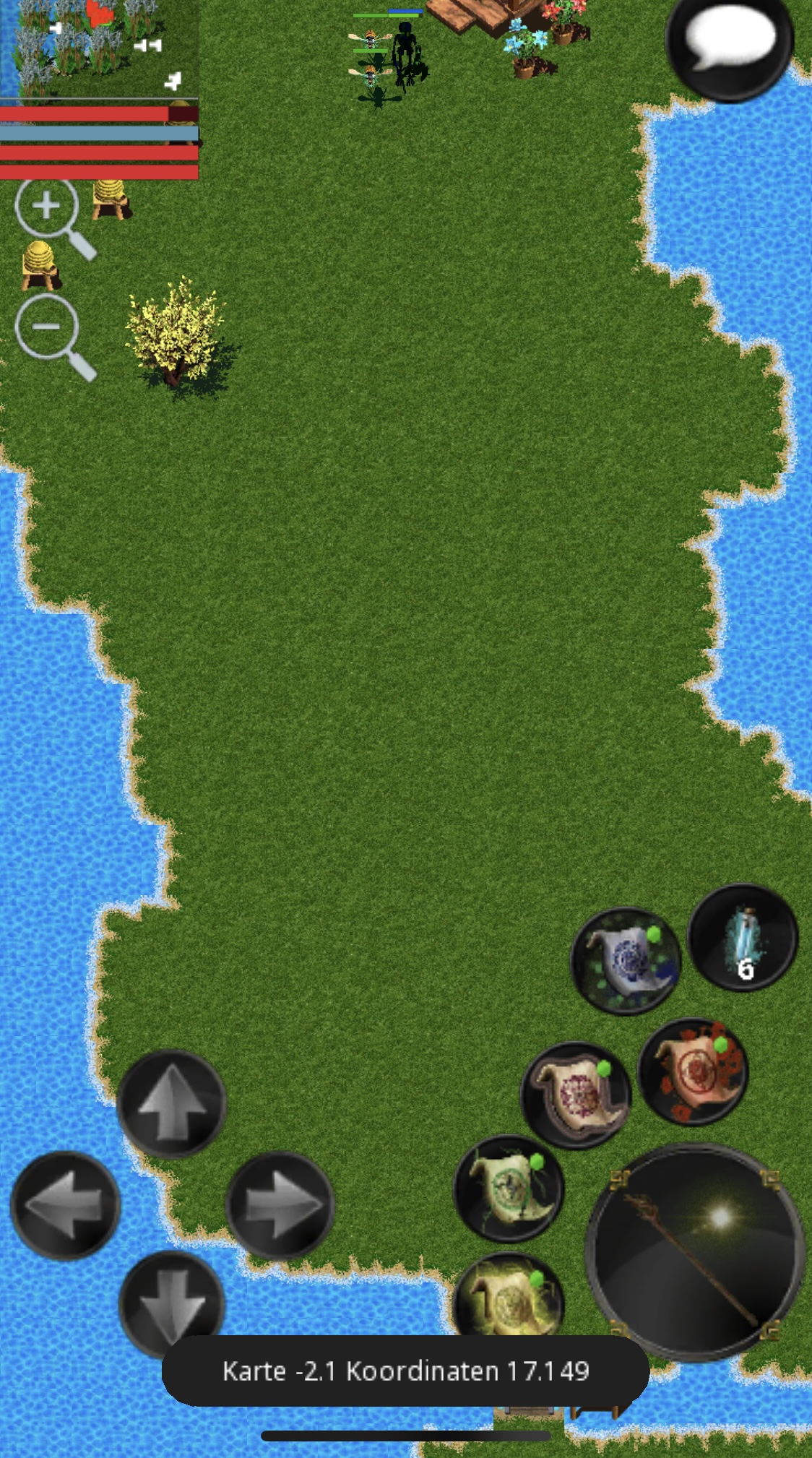Use the potion with count 6
Screen dimensions: 812x1458
pyautogui.click(x=742, y=937)
